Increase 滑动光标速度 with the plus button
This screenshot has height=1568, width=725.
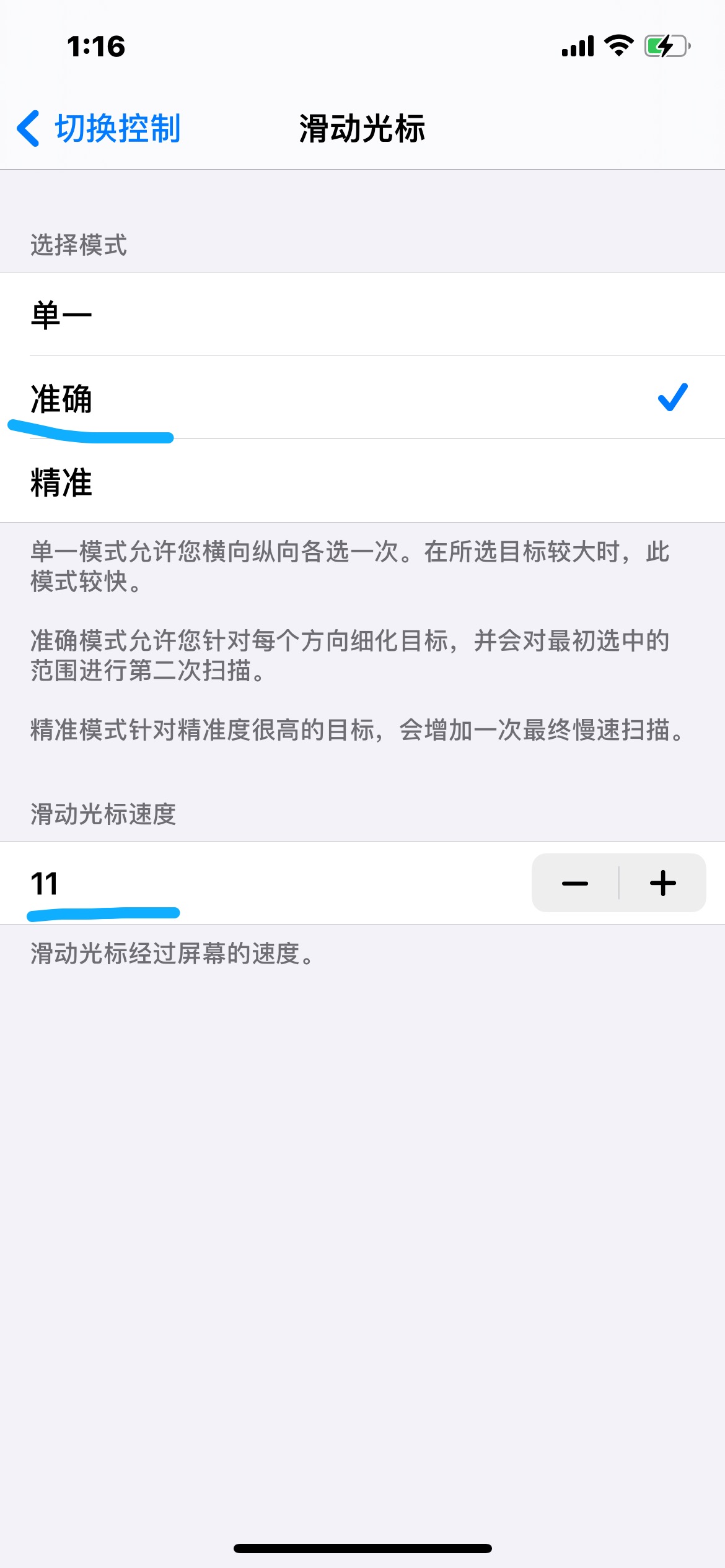point(663,883)
